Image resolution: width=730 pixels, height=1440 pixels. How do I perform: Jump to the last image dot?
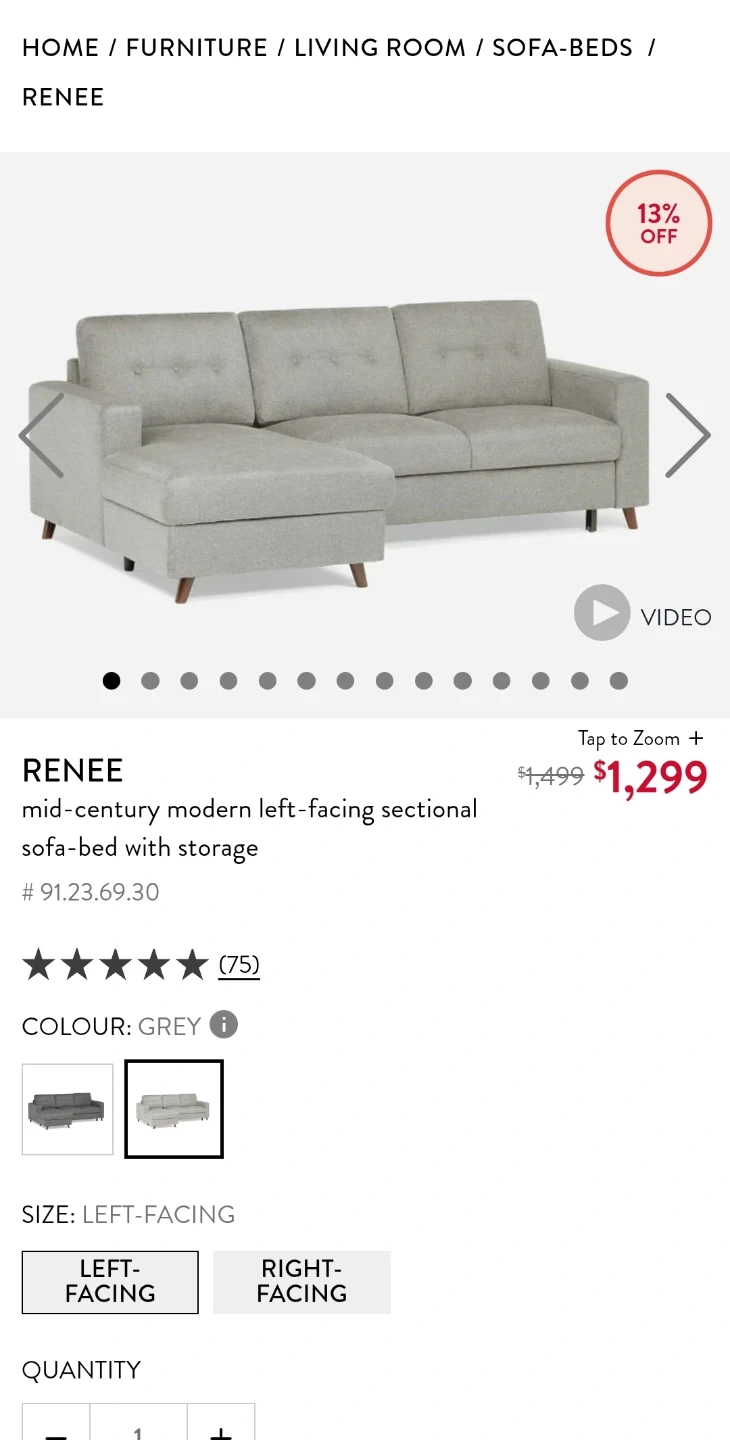pyautogui.click(x=618, y=681)
